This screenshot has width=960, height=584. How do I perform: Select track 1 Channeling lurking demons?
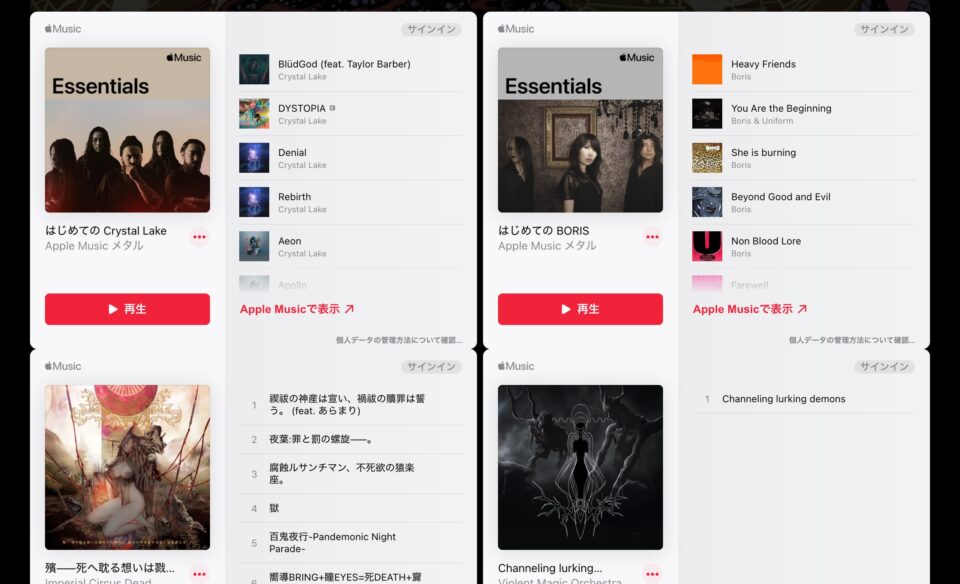pyautogui.click(x=783, y=399)
